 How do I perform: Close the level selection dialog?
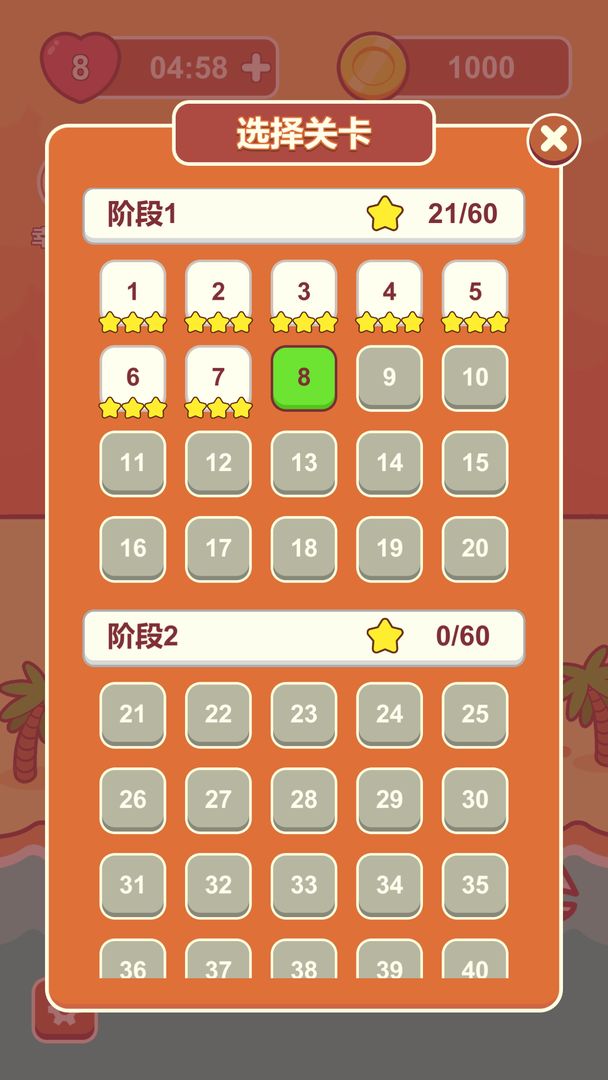[554, 140]
